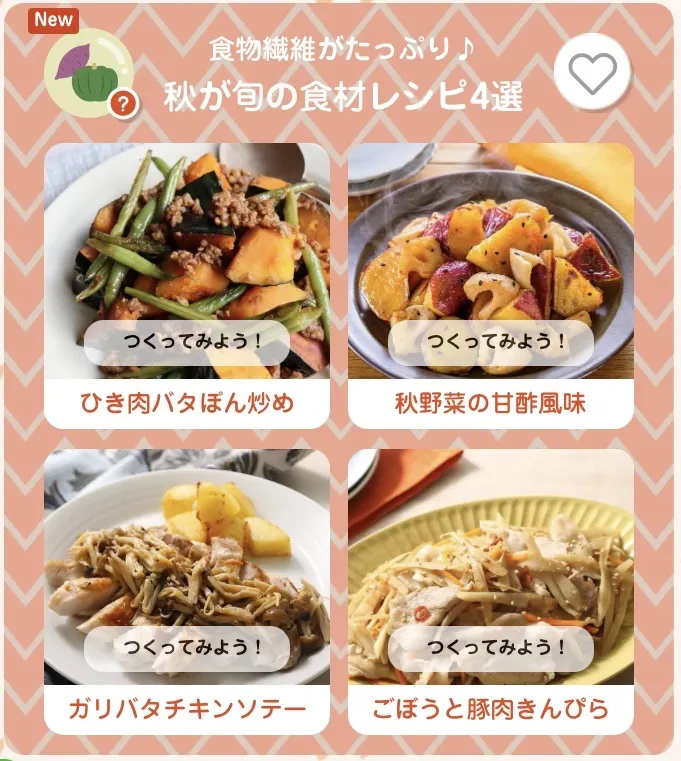
Task: Tap the heart icon to favorite this collection
Action: point(592,72)
